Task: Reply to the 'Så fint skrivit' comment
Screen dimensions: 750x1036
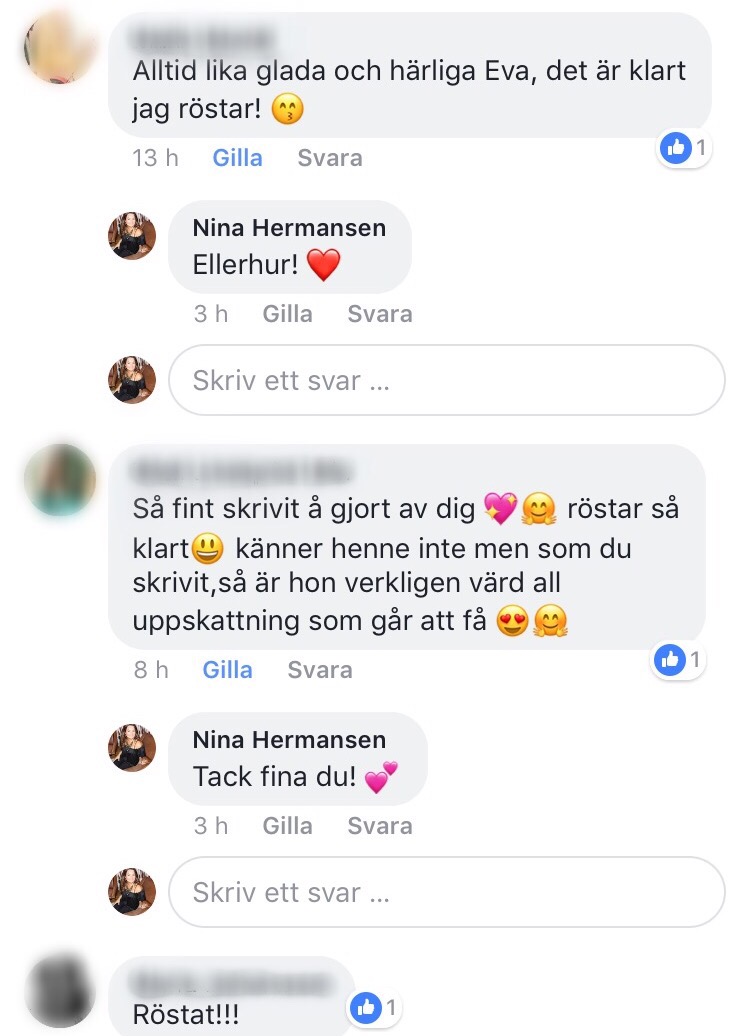Action: click(319, 670)
